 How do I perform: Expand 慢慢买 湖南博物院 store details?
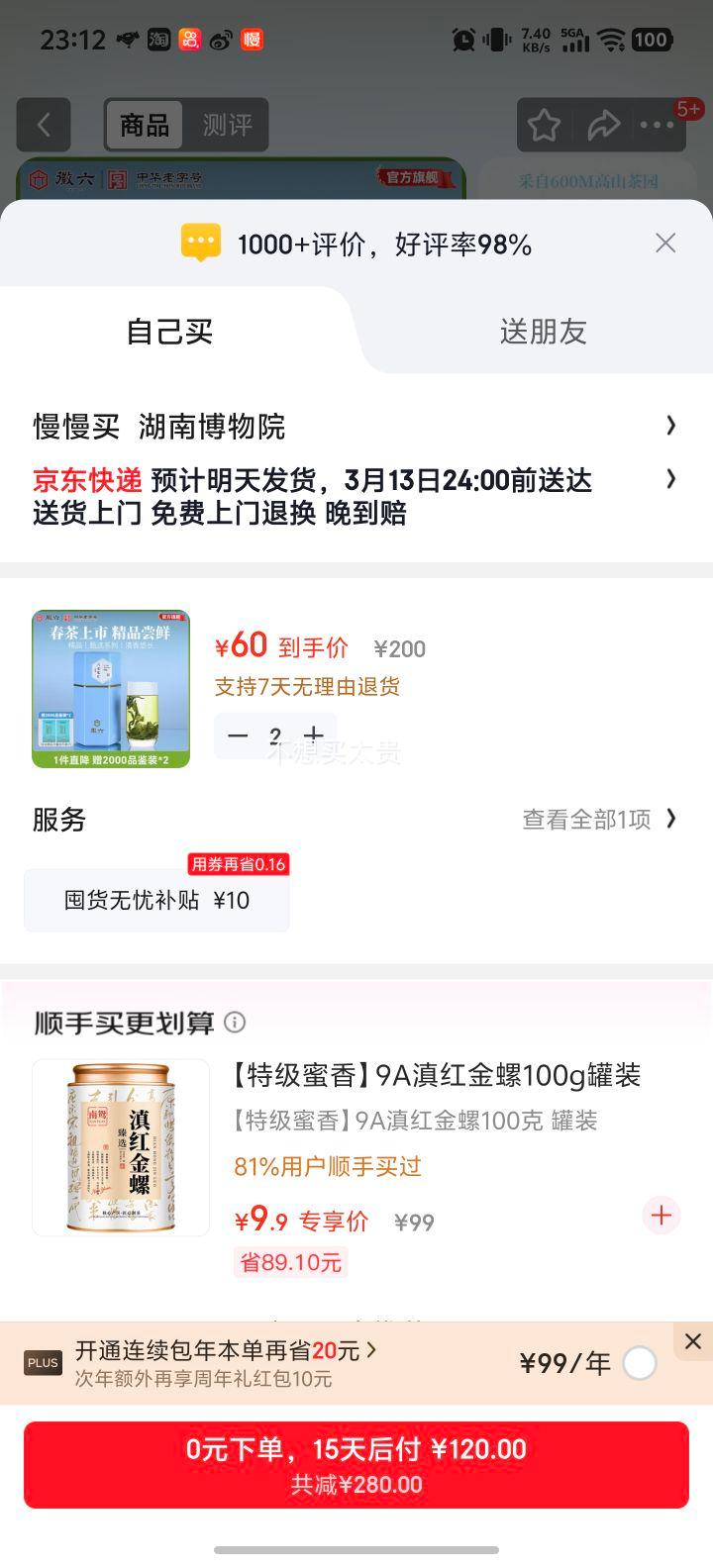671,425
